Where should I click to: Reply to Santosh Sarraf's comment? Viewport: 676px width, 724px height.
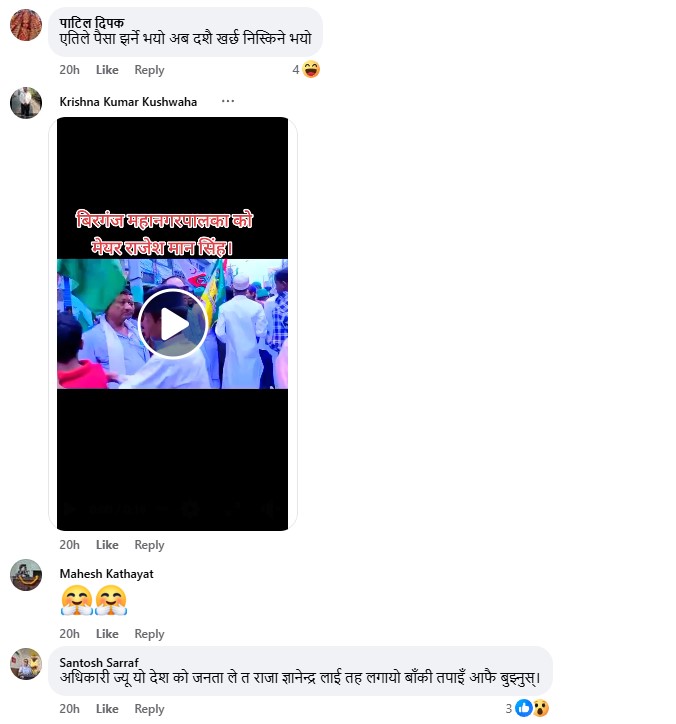(149, 709)
